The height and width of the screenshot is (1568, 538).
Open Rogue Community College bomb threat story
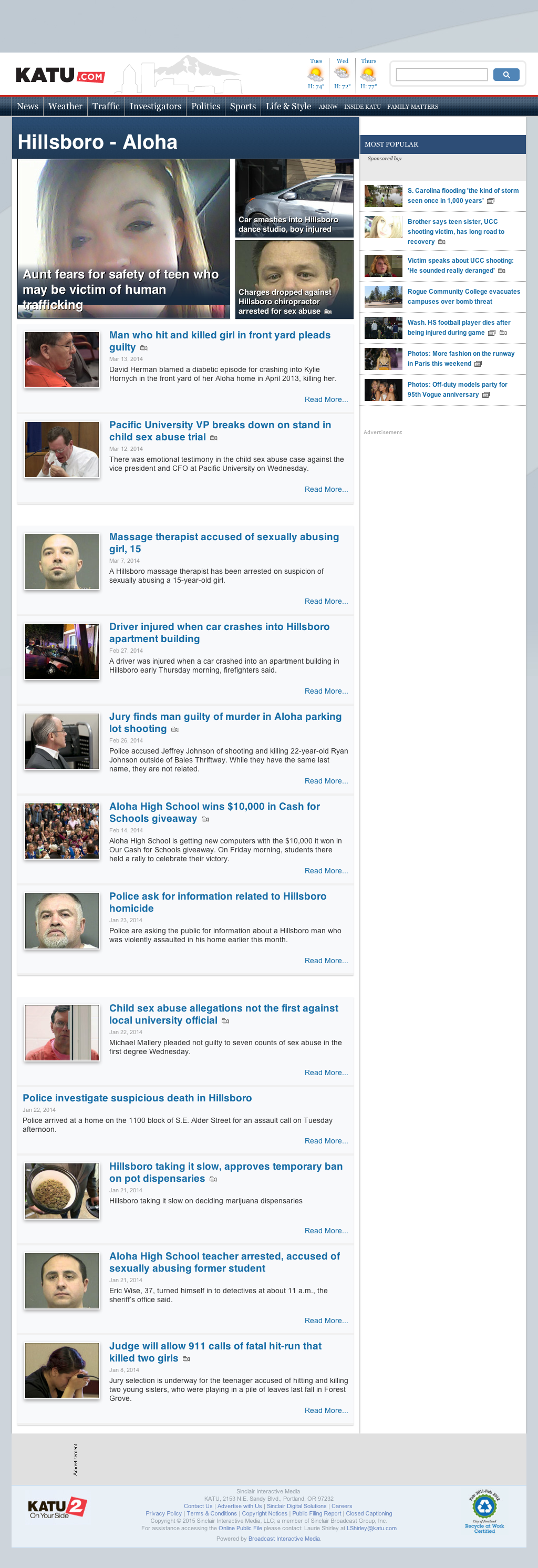[463, 296]
